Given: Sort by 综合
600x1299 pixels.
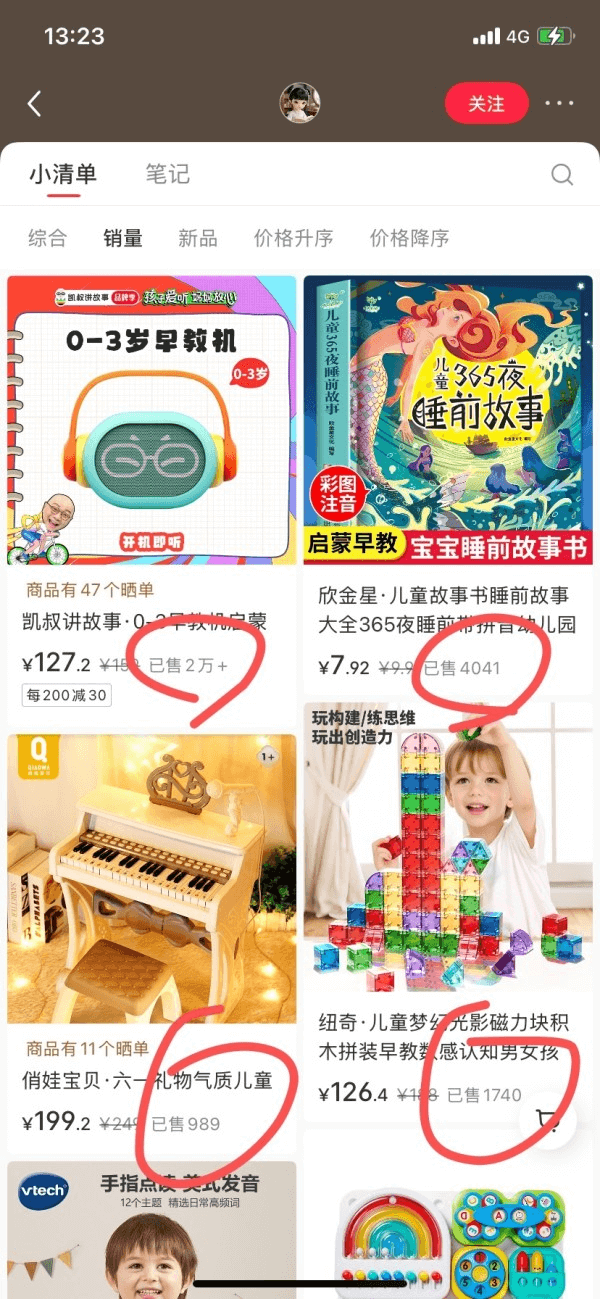Looking at the screenshot, I should (47, 238).
